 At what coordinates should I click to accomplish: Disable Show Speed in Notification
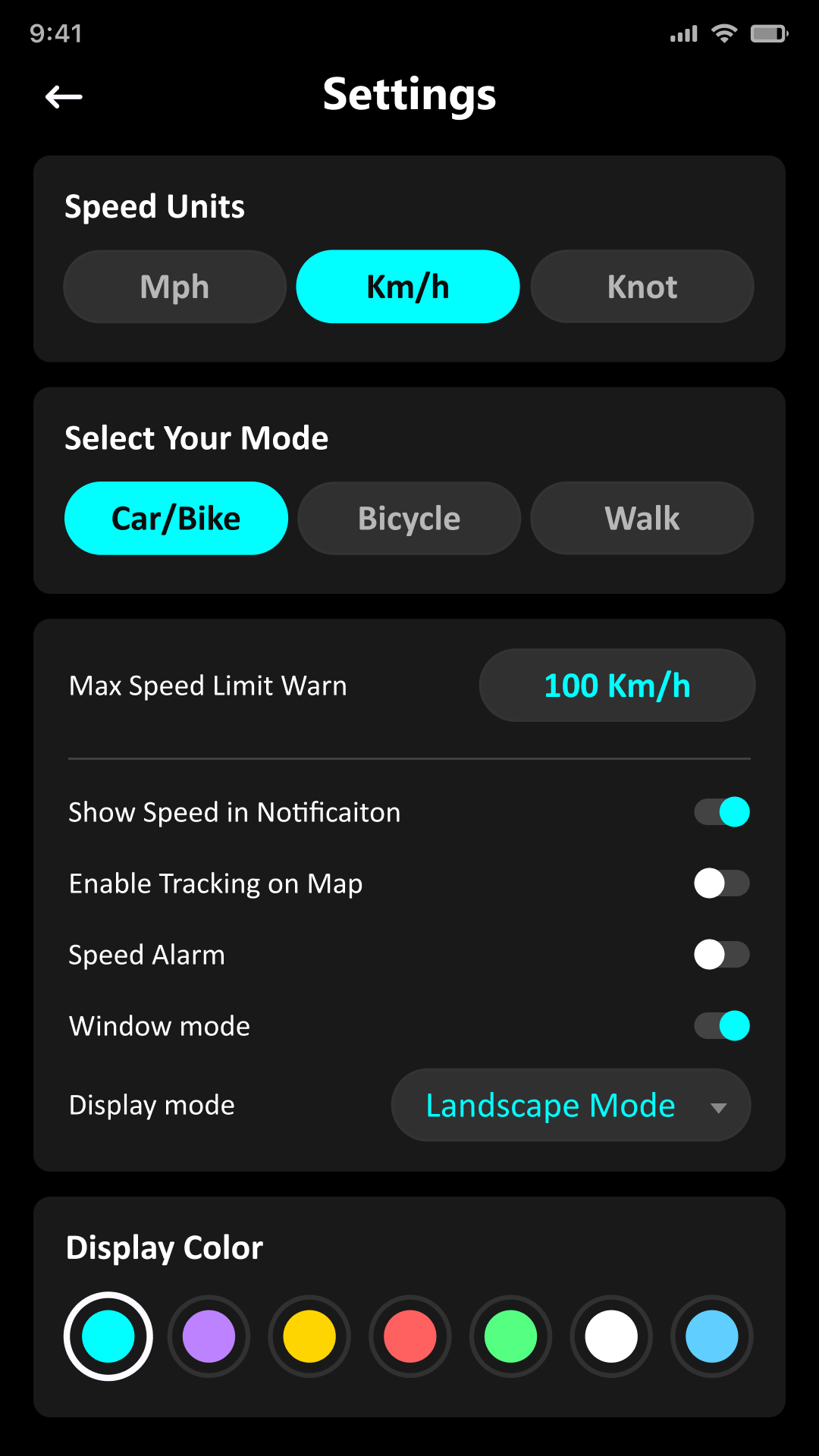[721, 811]
